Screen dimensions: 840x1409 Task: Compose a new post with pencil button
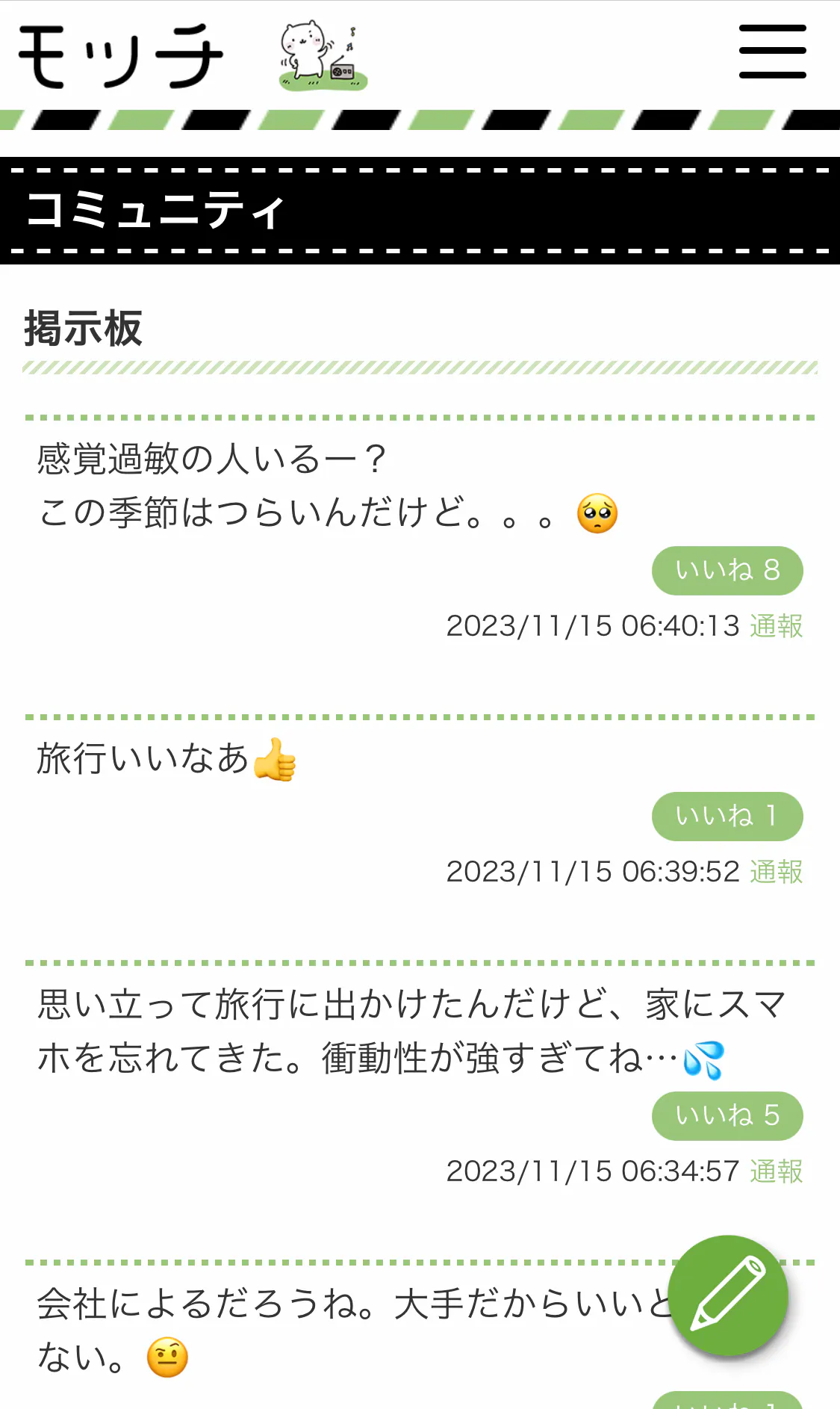728,1295
